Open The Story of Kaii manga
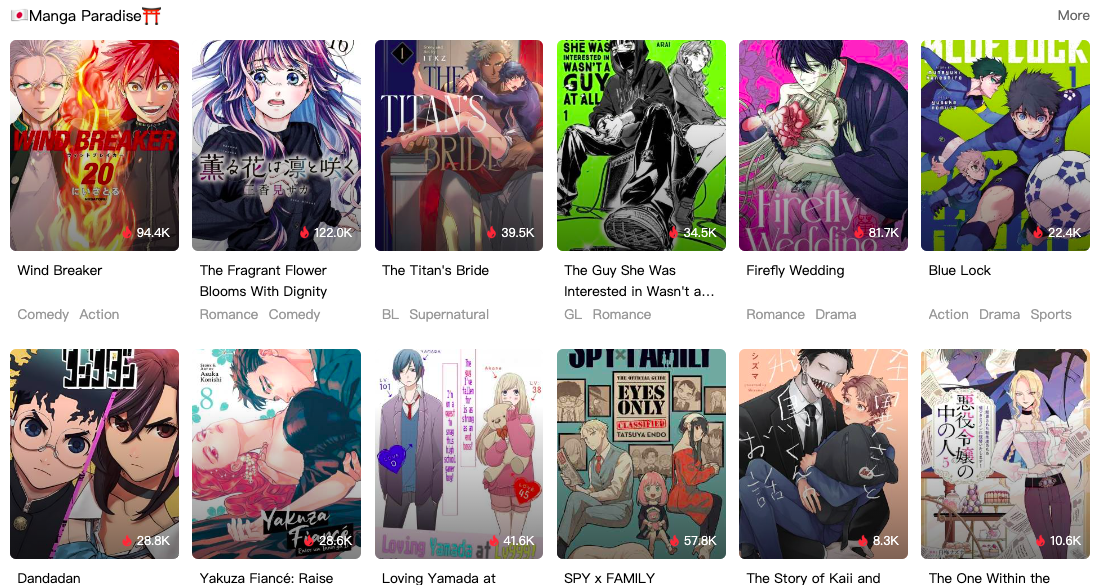1100x585 pixels. tap(823, 453)
